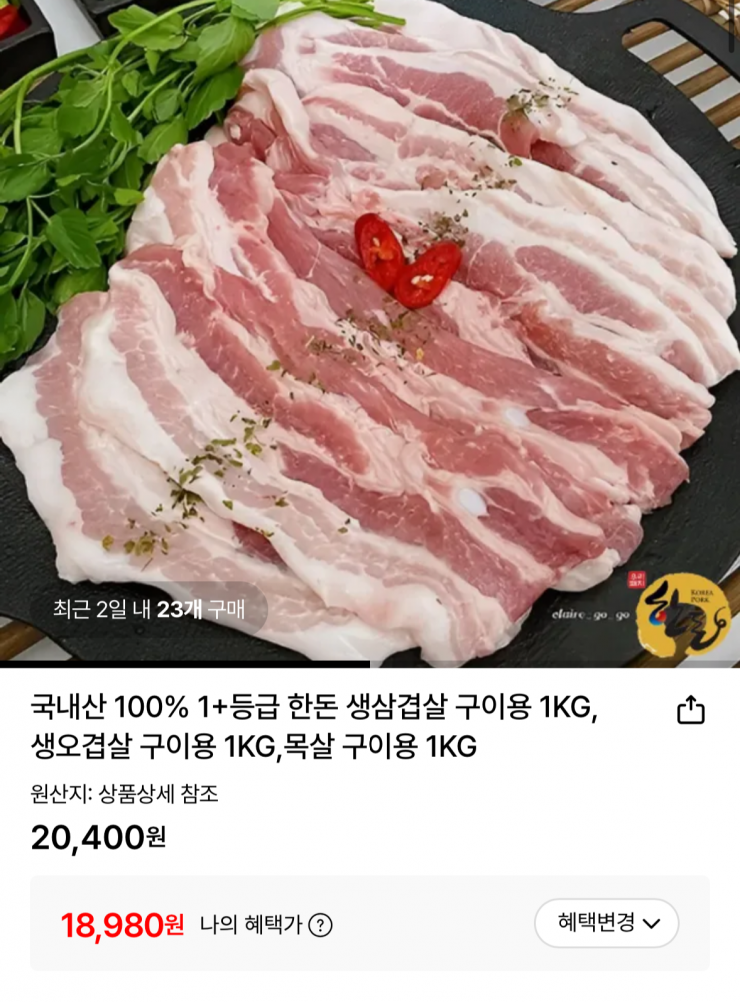Open the pork belly product photo
The width and height of the screenshot is (740, 1002).
pos(370,330)
